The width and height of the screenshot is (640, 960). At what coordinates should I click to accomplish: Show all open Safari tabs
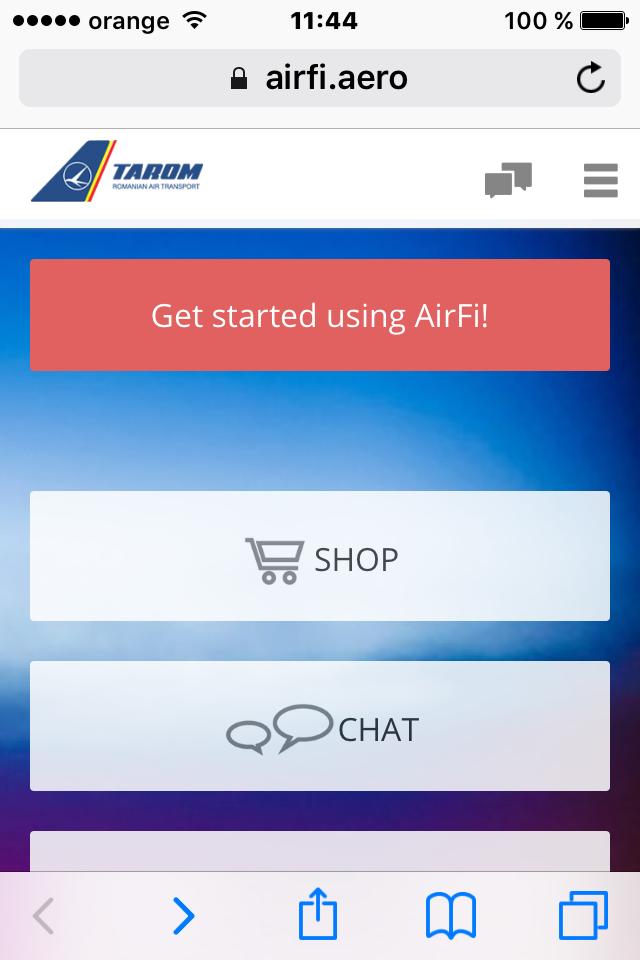point(583,915)
